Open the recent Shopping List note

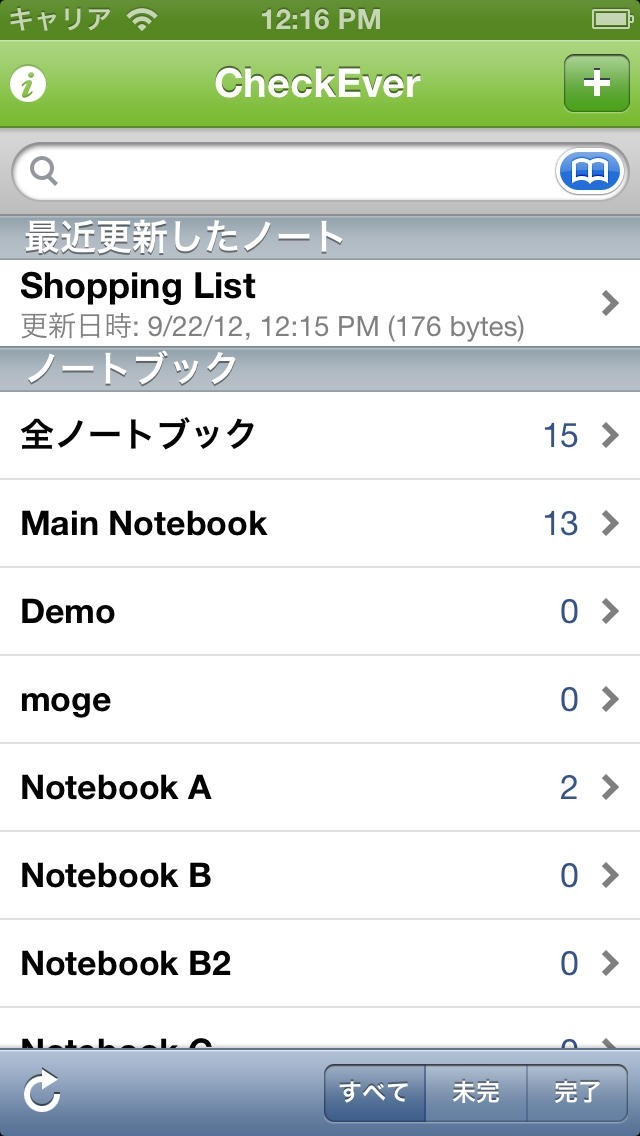click(x=320, y=302)
